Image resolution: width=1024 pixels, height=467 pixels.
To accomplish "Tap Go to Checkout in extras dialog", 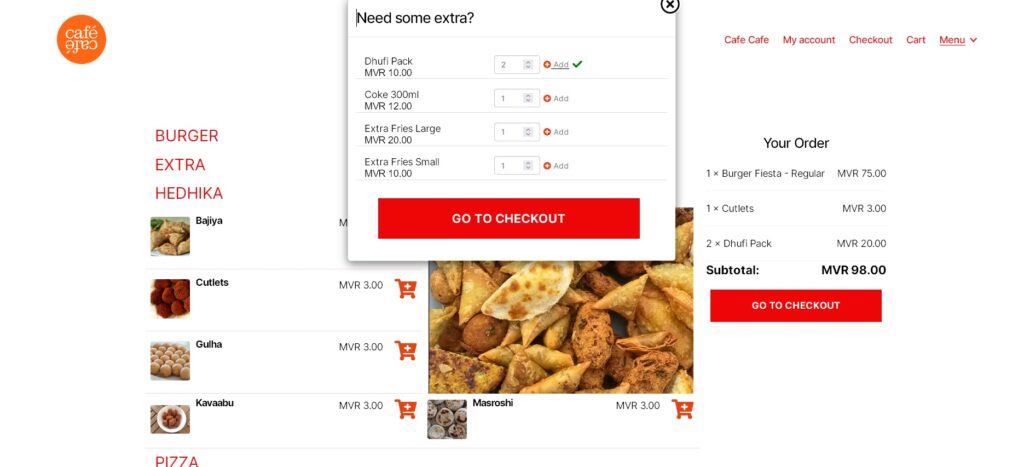I will (508, 218).
